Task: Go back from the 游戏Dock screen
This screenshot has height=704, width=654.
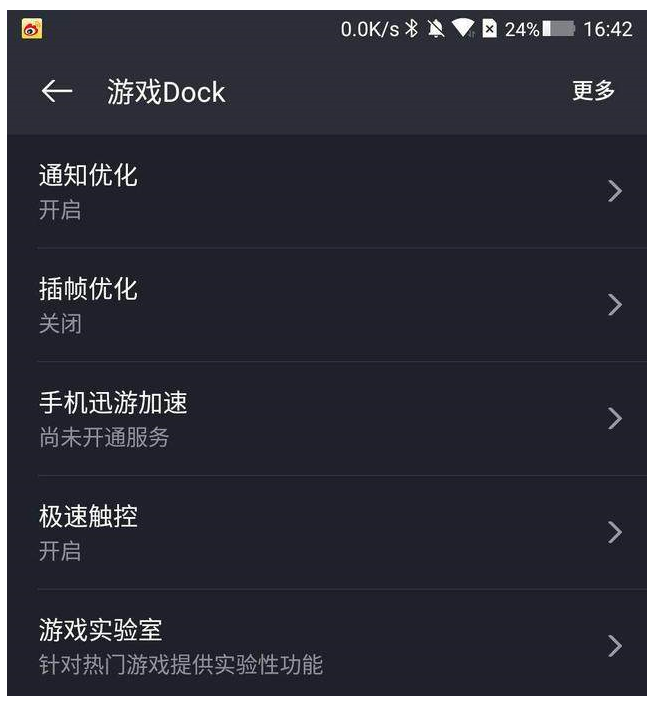Action: (57, 92)
